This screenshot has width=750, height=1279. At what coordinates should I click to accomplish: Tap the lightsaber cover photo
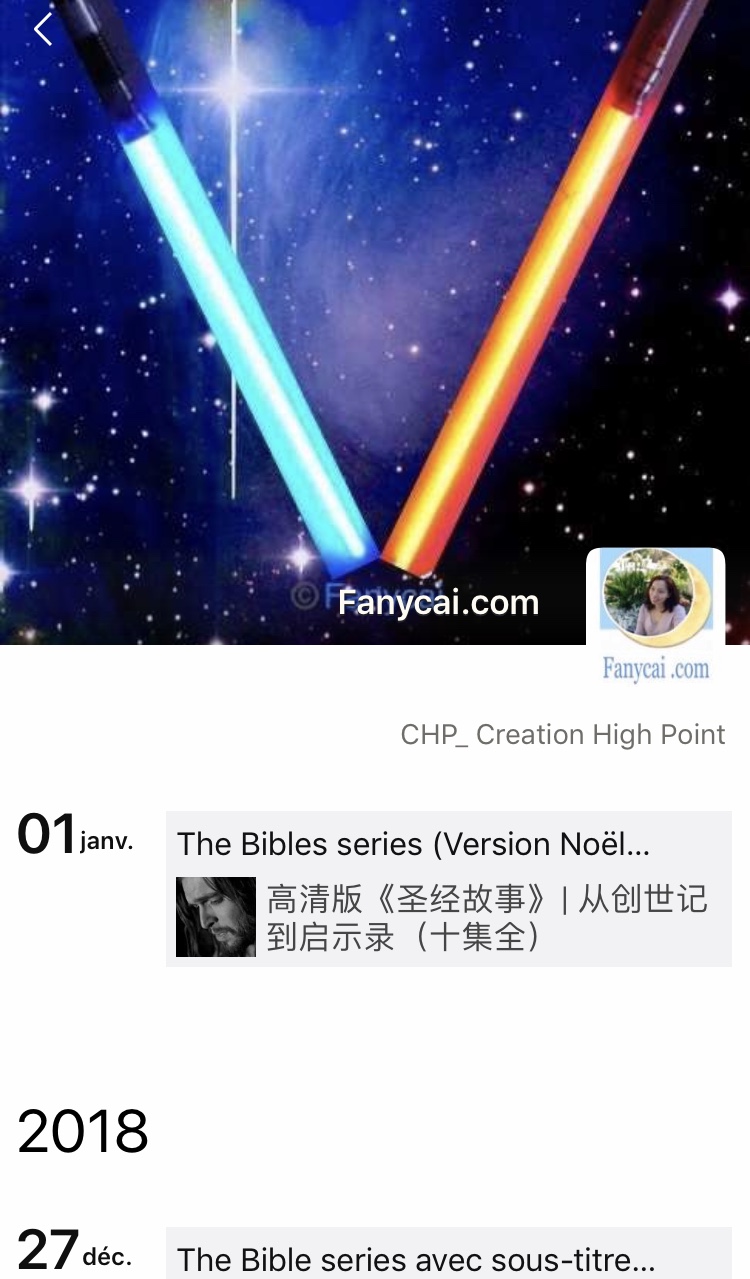(375, 300)
